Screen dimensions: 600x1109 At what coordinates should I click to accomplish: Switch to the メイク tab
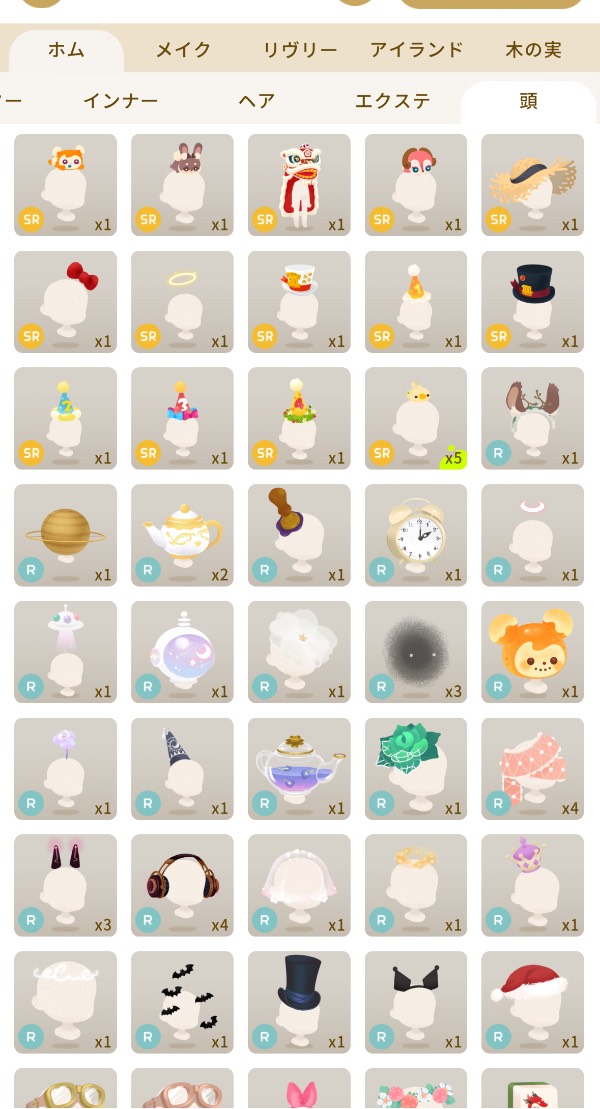(x=183, y=50)
